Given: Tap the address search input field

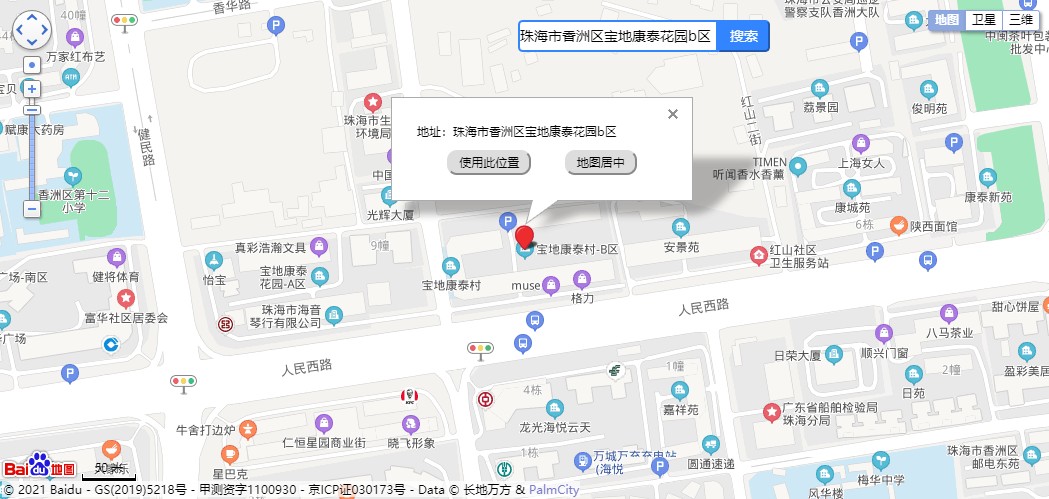Looking at the screenshot, I should click(617, 36).
